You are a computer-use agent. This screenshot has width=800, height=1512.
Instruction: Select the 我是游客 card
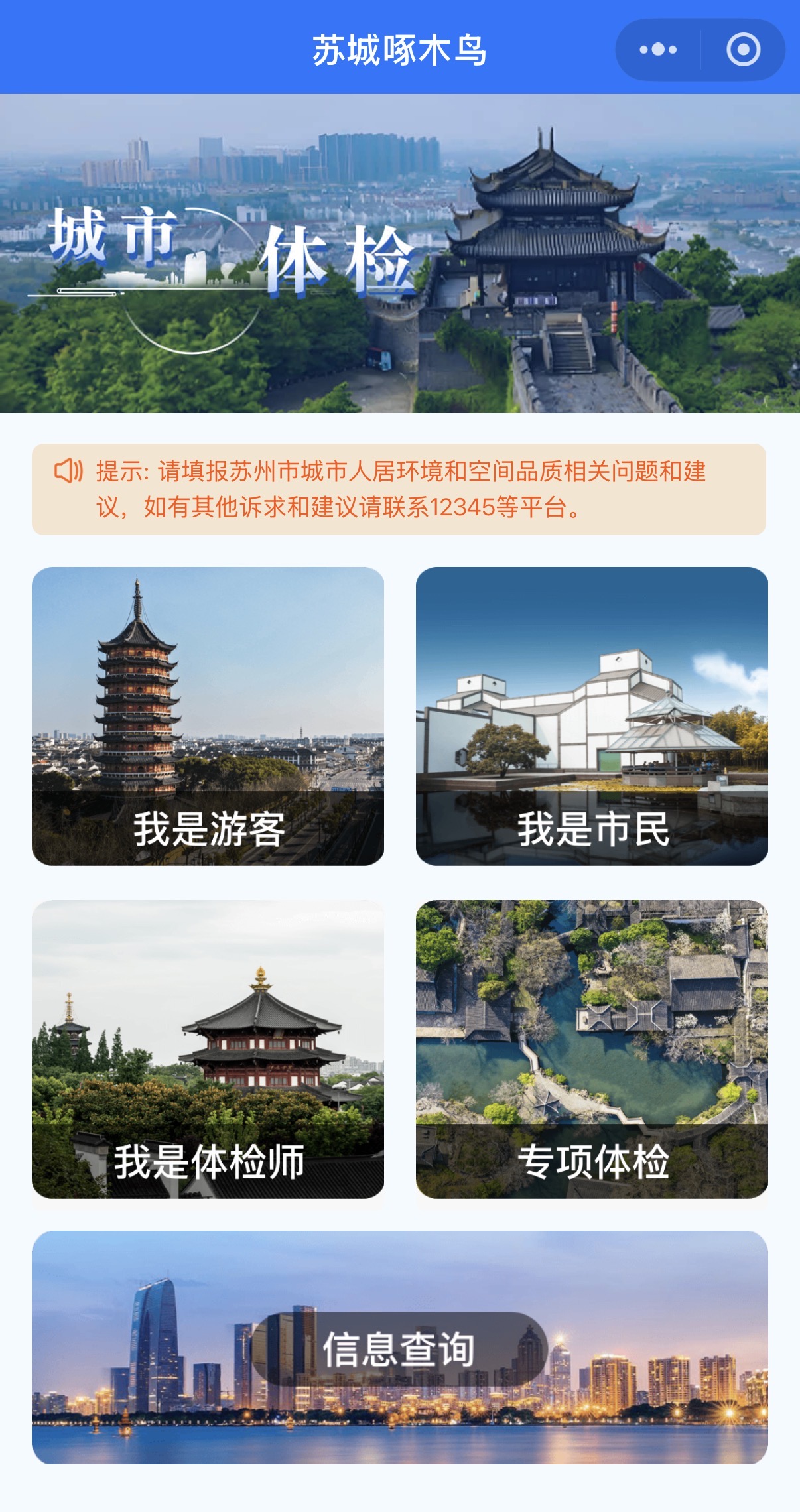click(208, 716)
